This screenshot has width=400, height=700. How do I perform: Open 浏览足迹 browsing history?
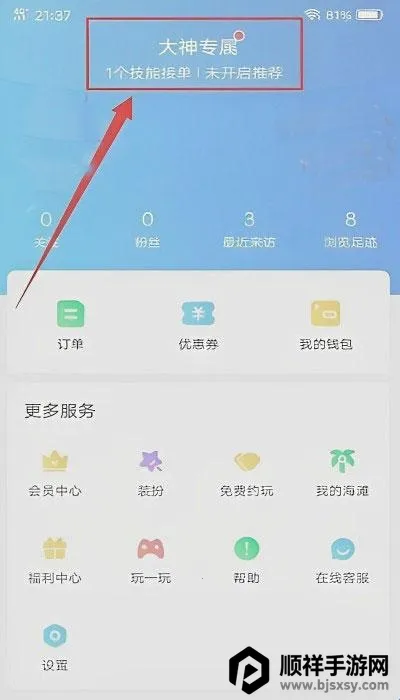click(350, 230)
